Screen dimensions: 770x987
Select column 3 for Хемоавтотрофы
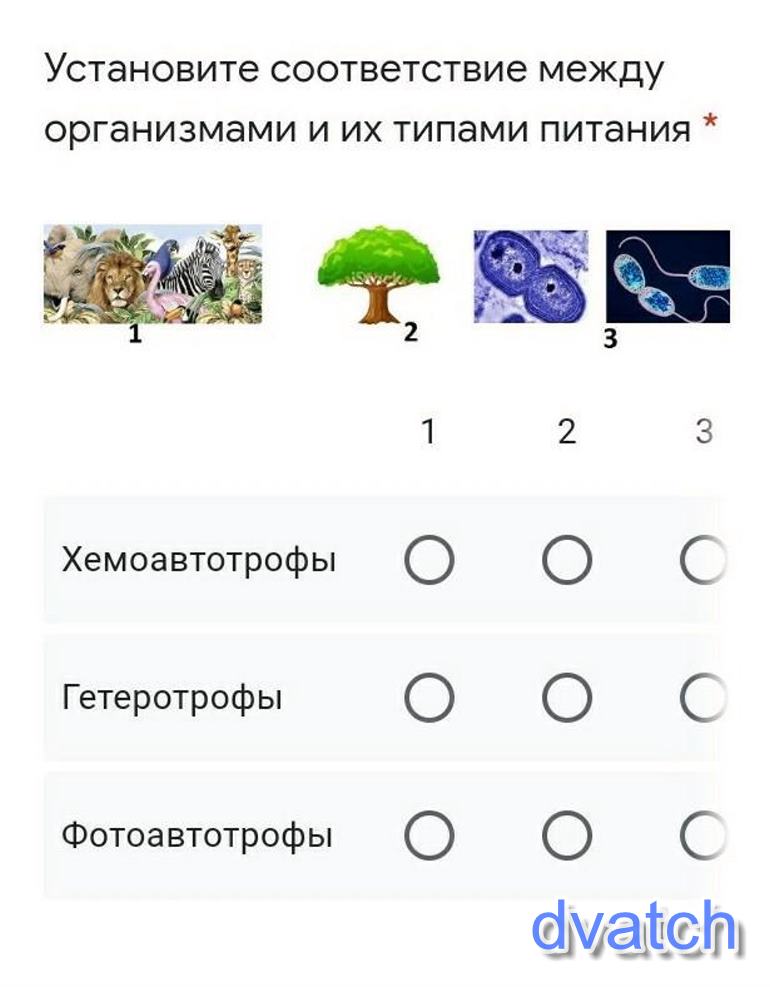click(702, 560)
